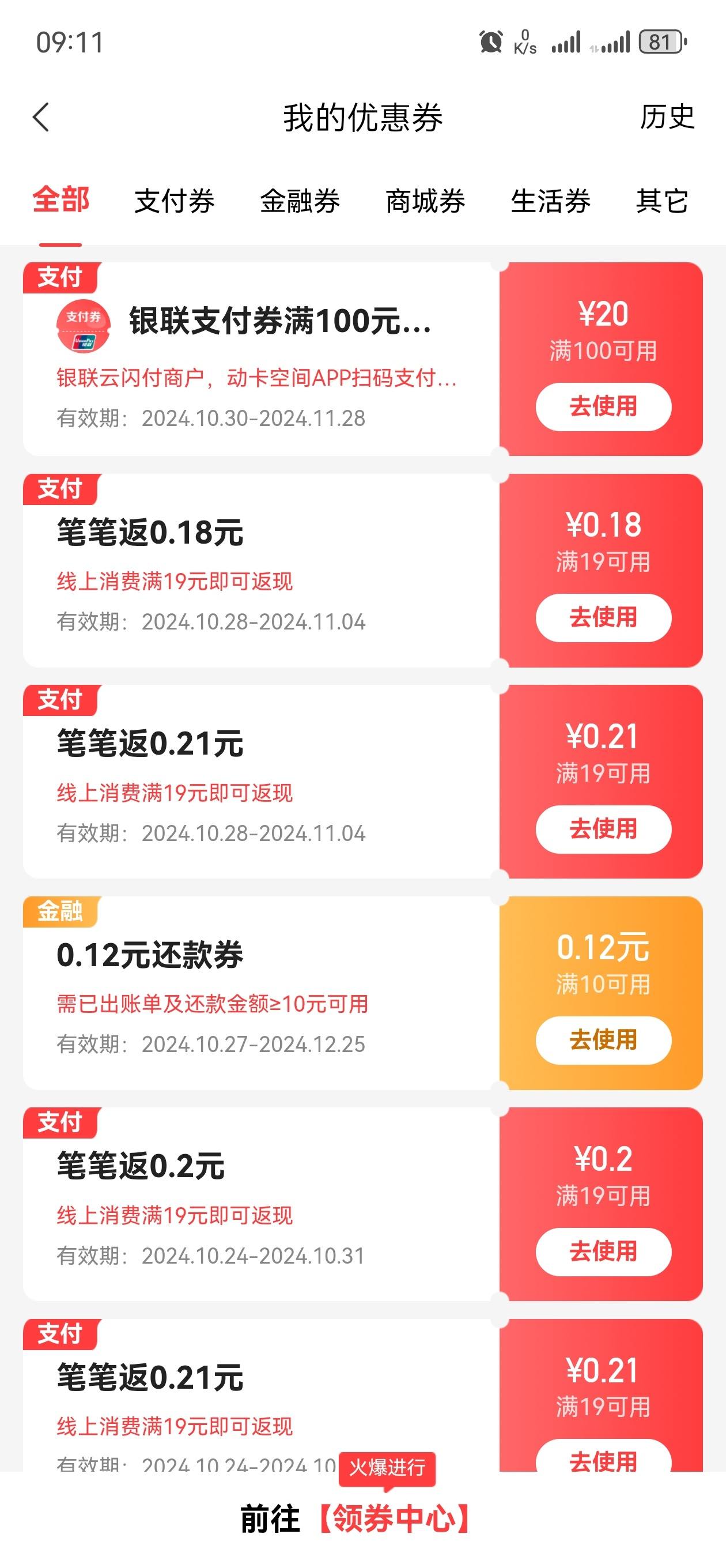726x1568 pixels.
Task: Switch to the 支付券 tab
Action: pyautogui.click(x=175, y=201)
